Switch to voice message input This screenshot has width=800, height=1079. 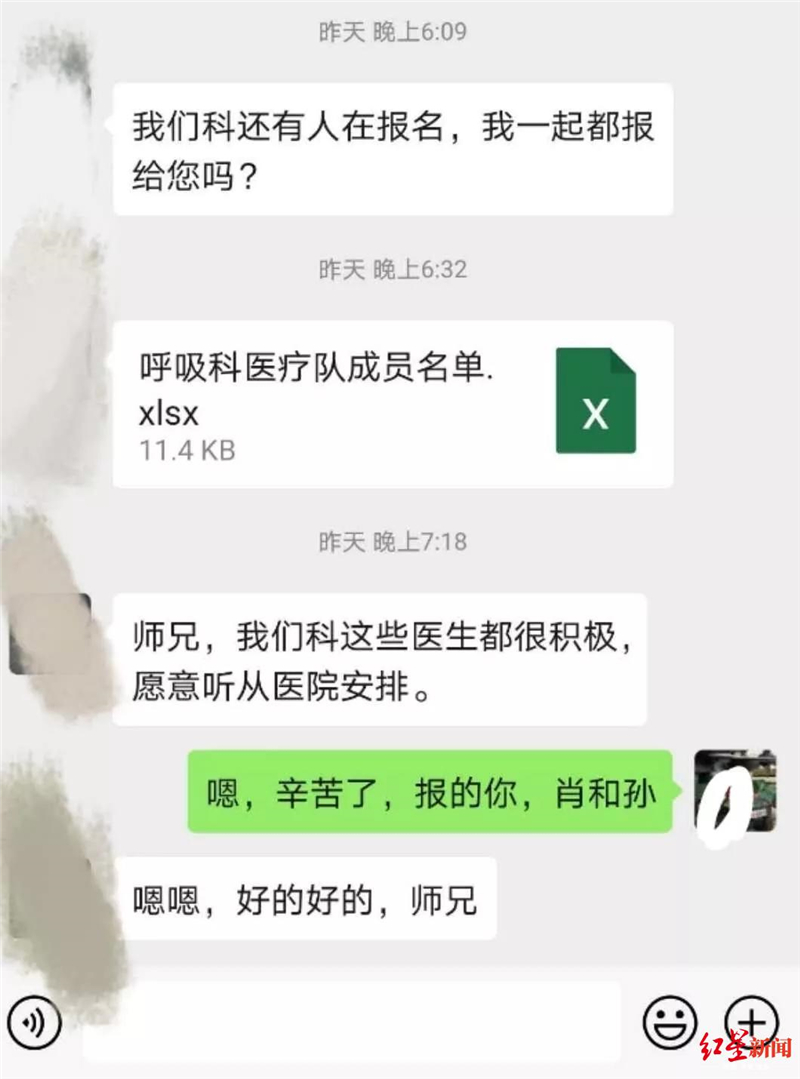coord(35,1022)
